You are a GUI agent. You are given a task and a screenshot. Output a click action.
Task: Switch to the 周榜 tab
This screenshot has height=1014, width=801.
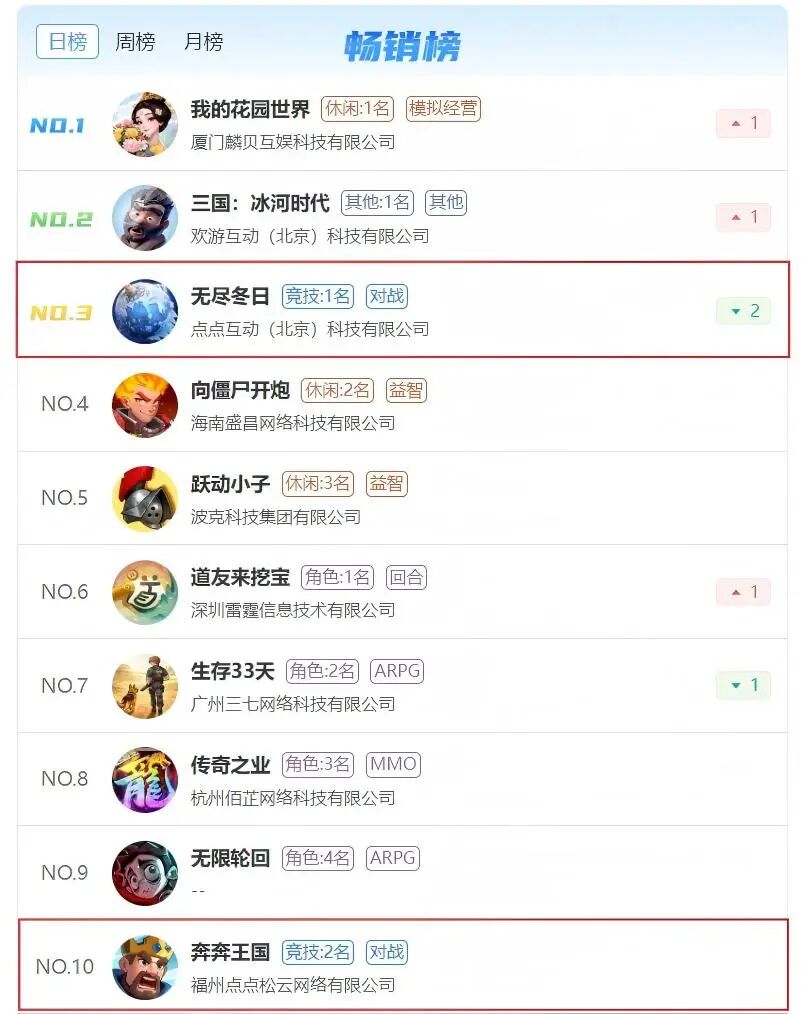point(135,42)
